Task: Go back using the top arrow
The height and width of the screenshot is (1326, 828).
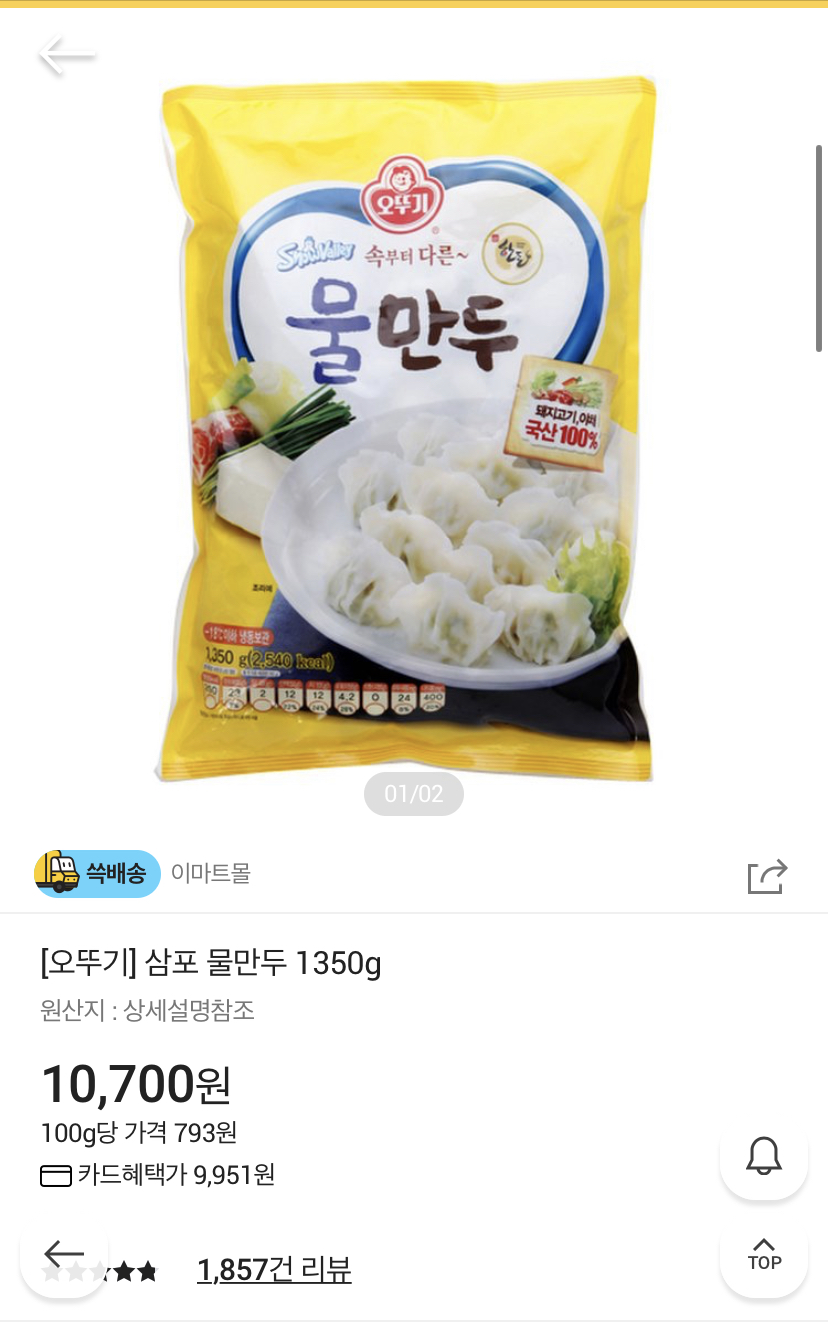Action: (66, 55)
